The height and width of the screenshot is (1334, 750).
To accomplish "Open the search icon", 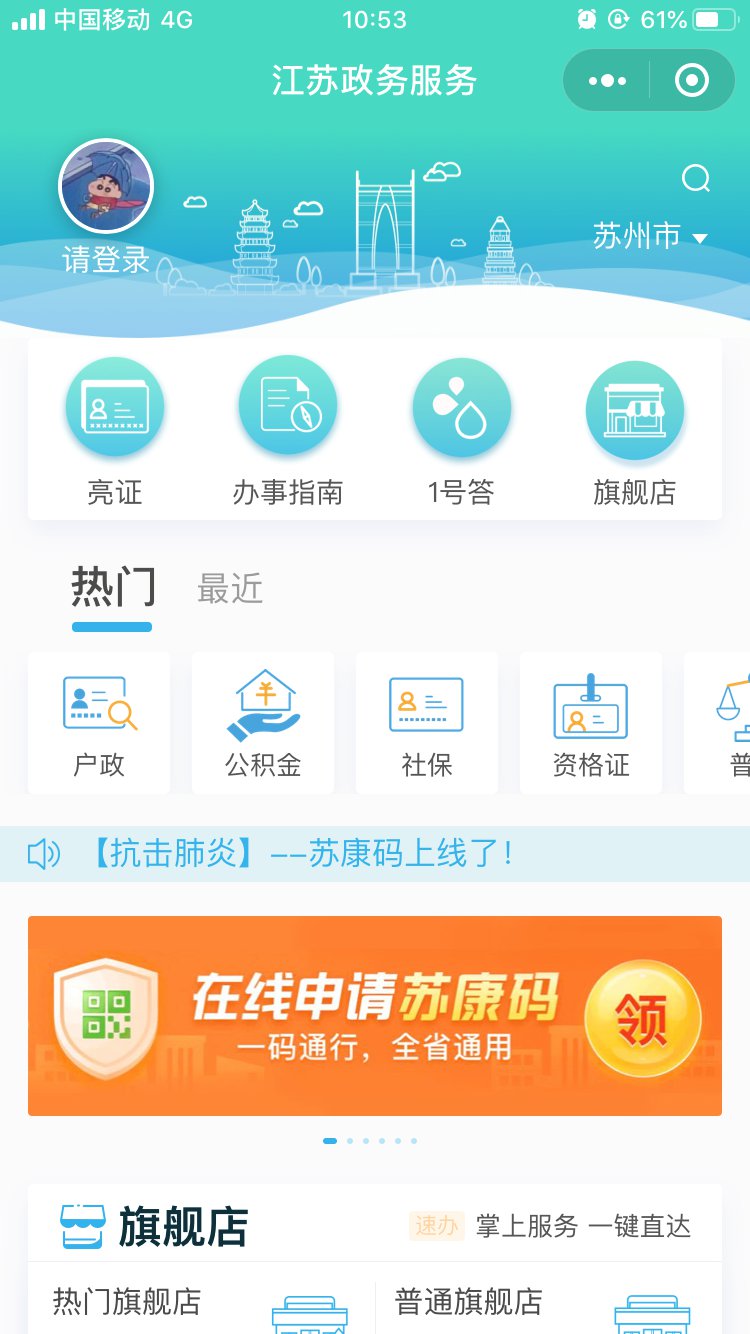I will (695, 179).
